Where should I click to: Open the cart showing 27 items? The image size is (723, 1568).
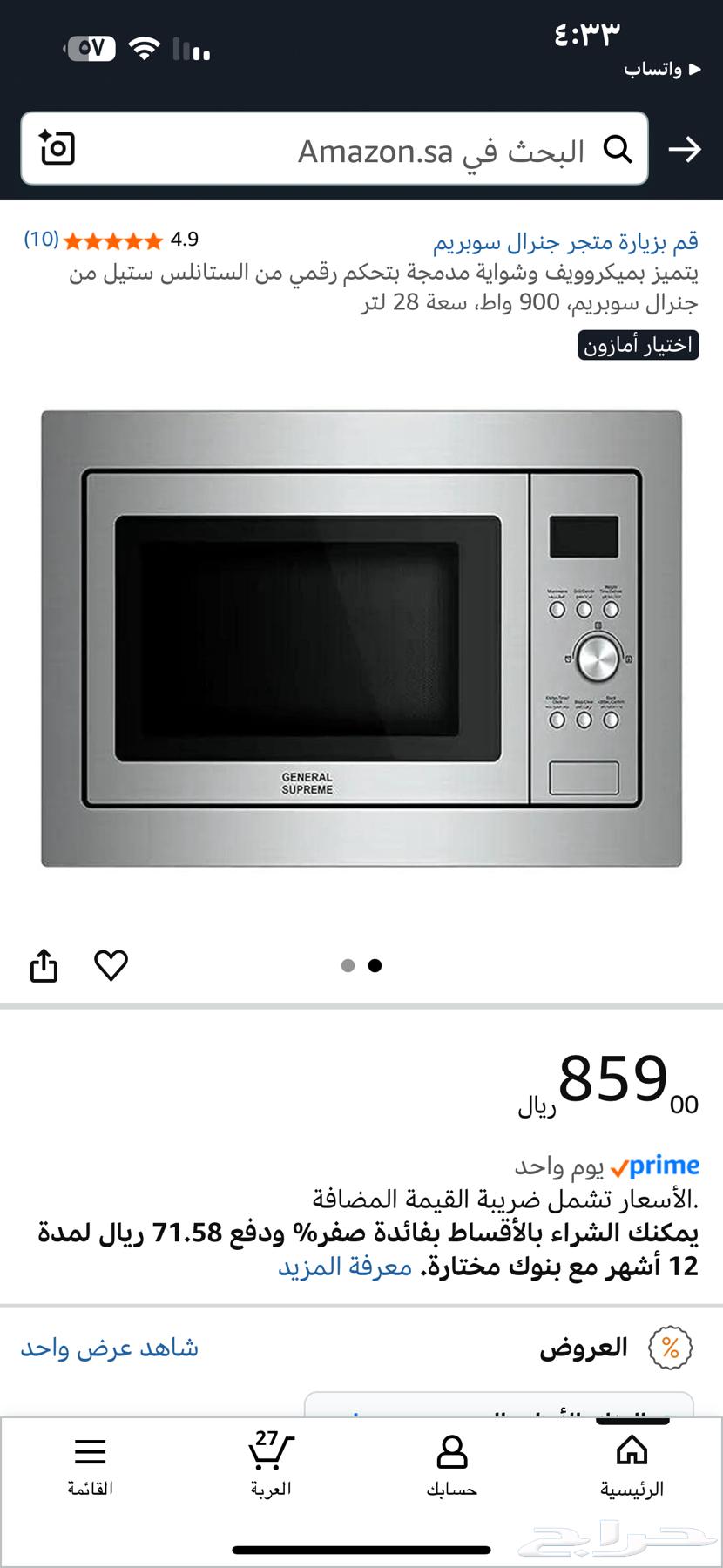[x=271, y=1453]
